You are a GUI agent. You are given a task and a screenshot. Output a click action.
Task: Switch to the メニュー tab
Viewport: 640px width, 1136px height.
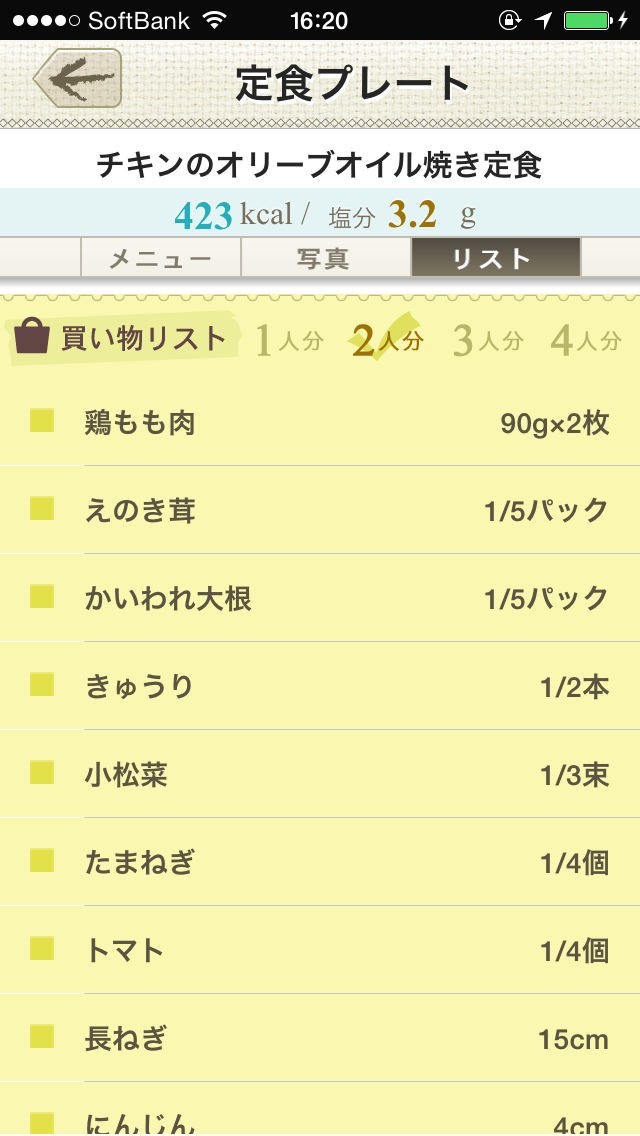(x=161, y=258)
